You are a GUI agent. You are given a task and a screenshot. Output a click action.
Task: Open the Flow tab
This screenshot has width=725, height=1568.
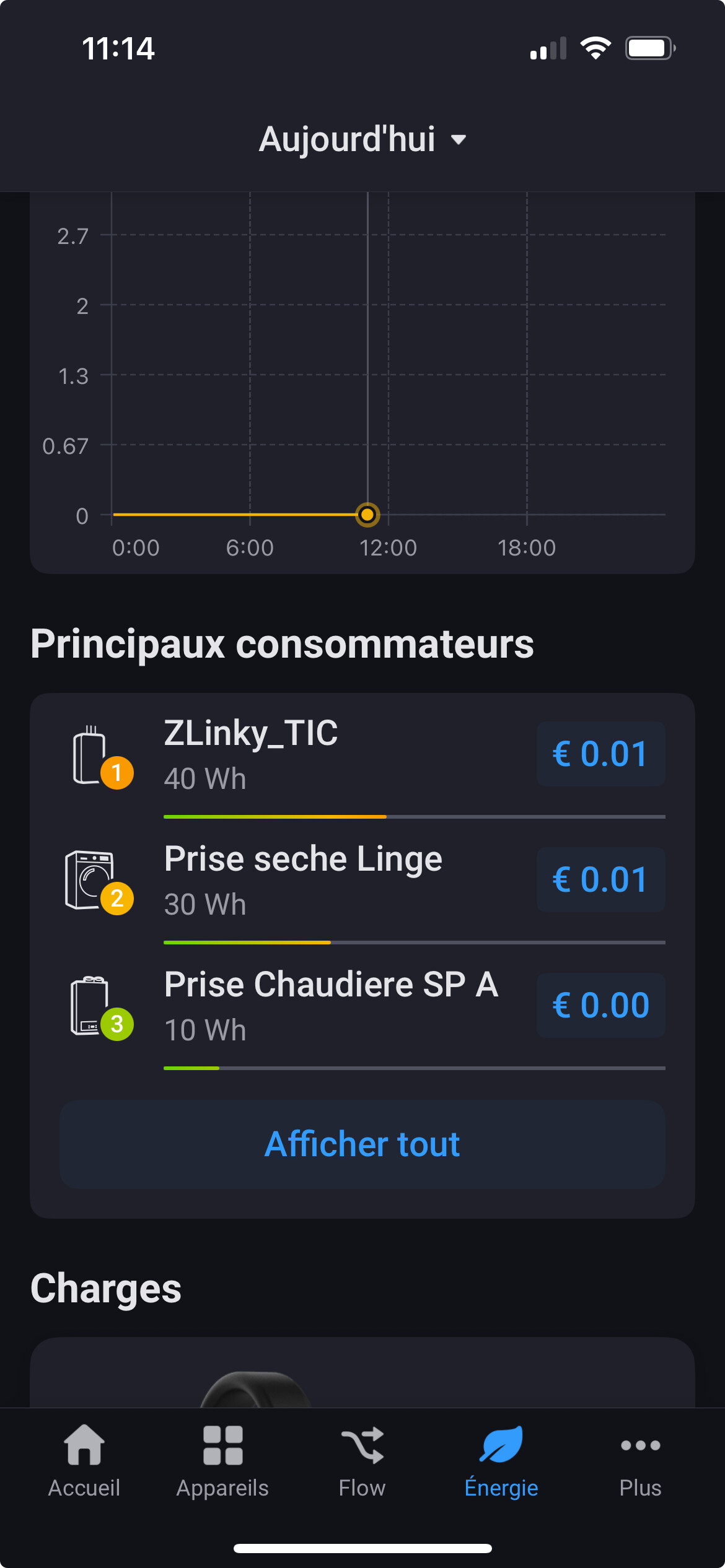pos(362,1458)
